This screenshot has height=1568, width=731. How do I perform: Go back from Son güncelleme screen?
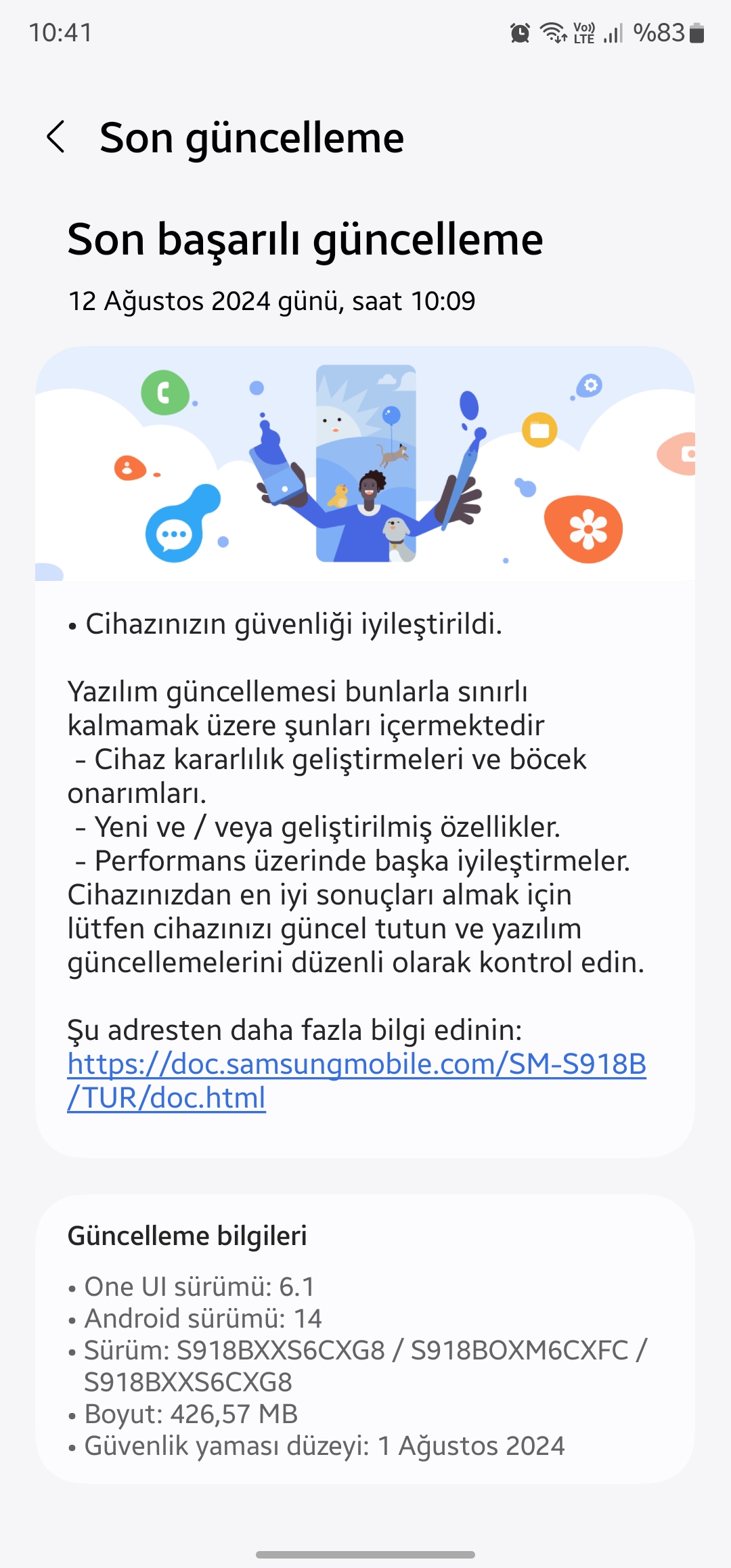click(56, 137)
